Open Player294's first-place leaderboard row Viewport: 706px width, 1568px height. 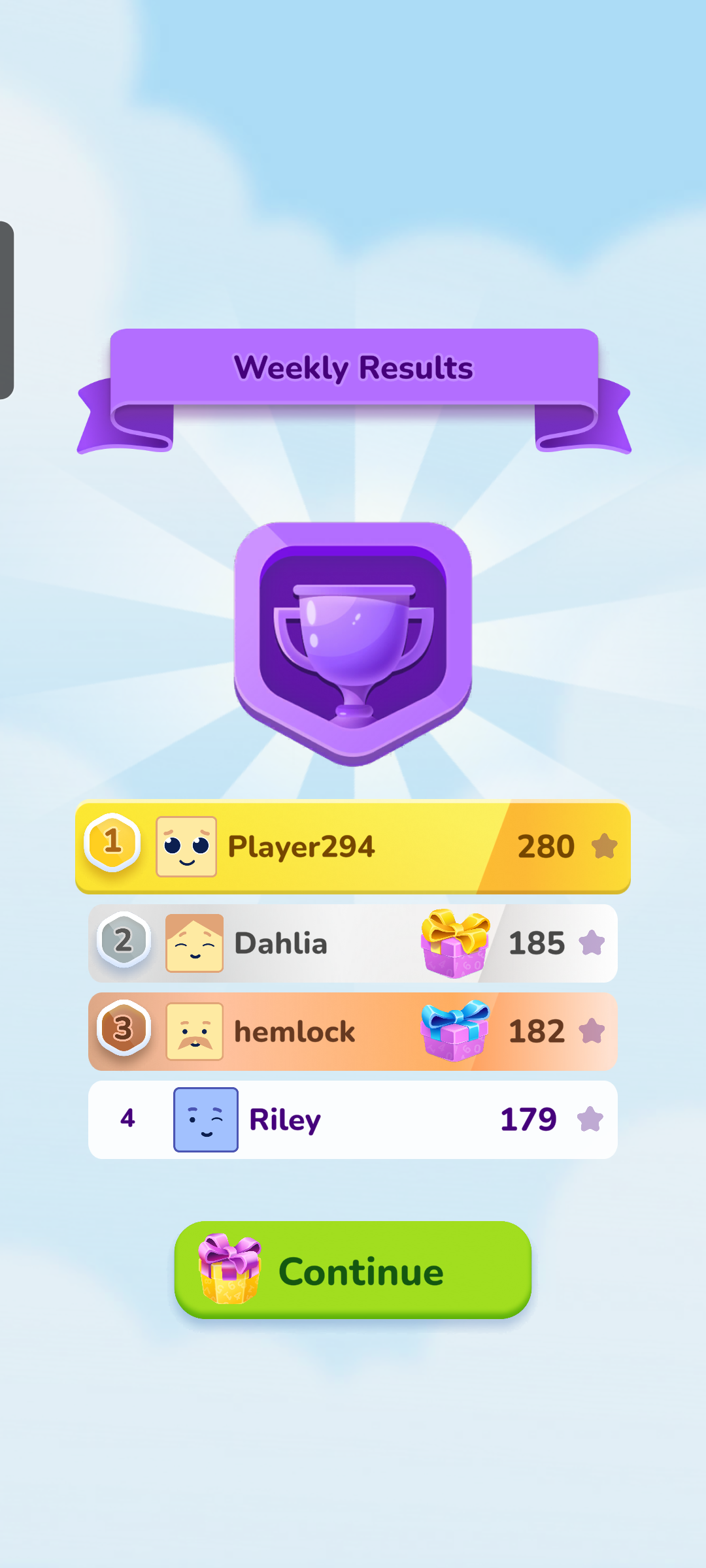(353, 847)
